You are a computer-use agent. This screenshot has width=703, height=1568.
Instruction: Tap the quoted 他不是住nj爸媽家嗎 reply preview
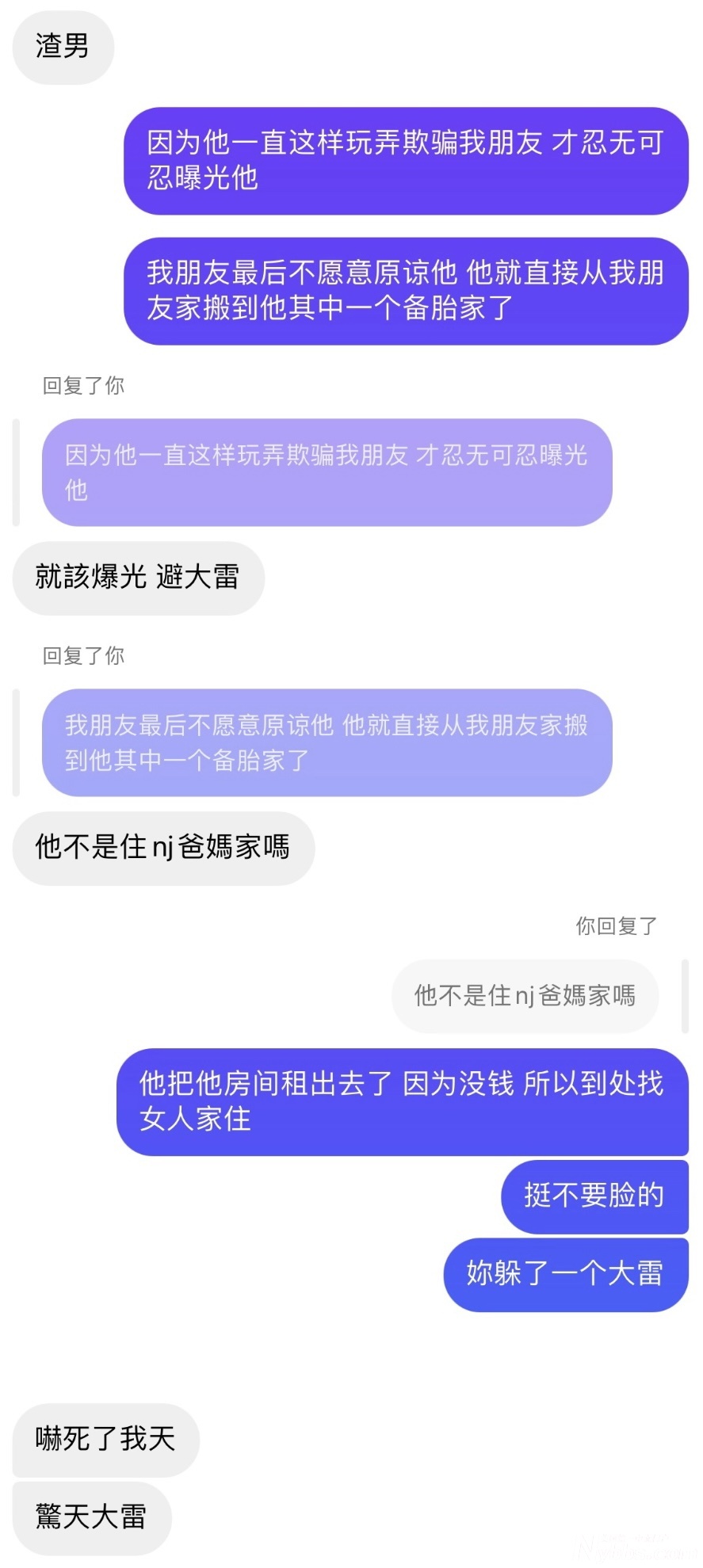coord(525,995)
